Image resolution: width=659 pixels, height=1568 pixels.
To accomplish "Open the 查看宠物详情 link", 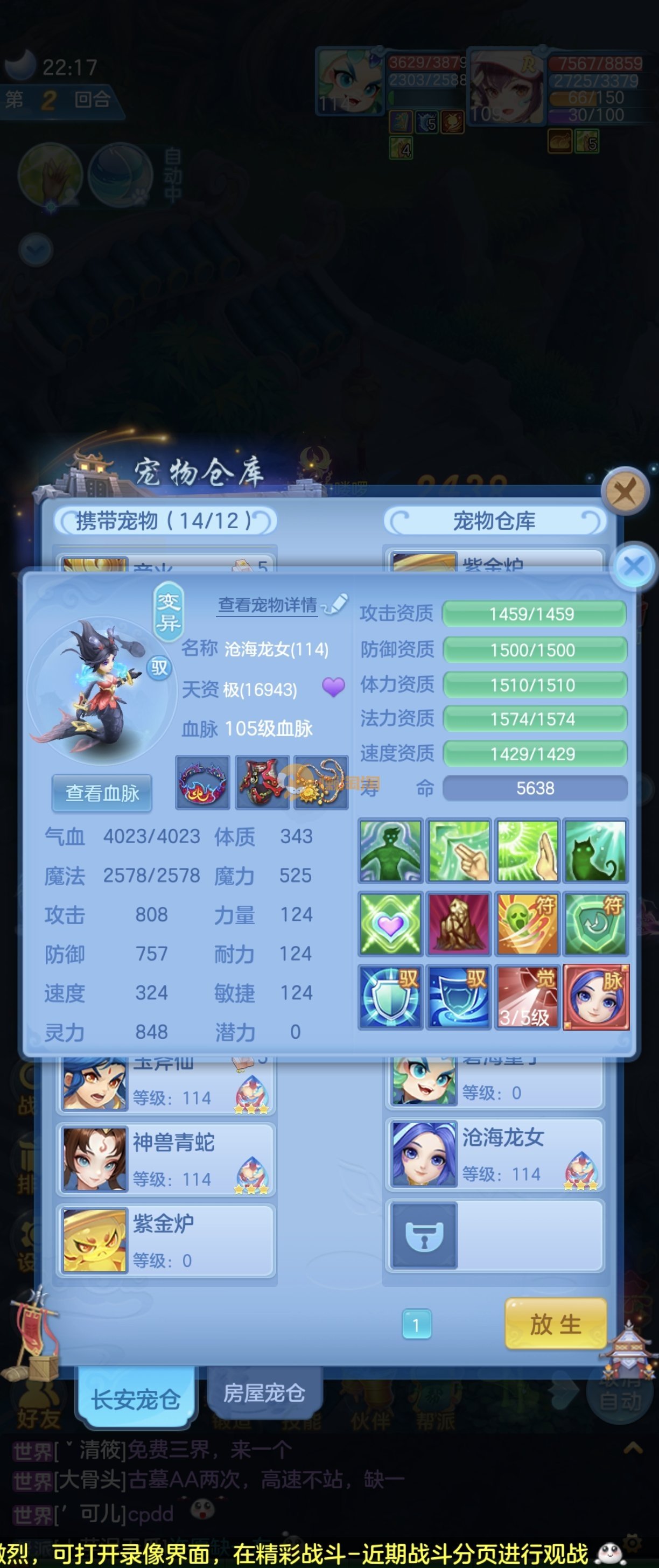I will pos(268,605).
